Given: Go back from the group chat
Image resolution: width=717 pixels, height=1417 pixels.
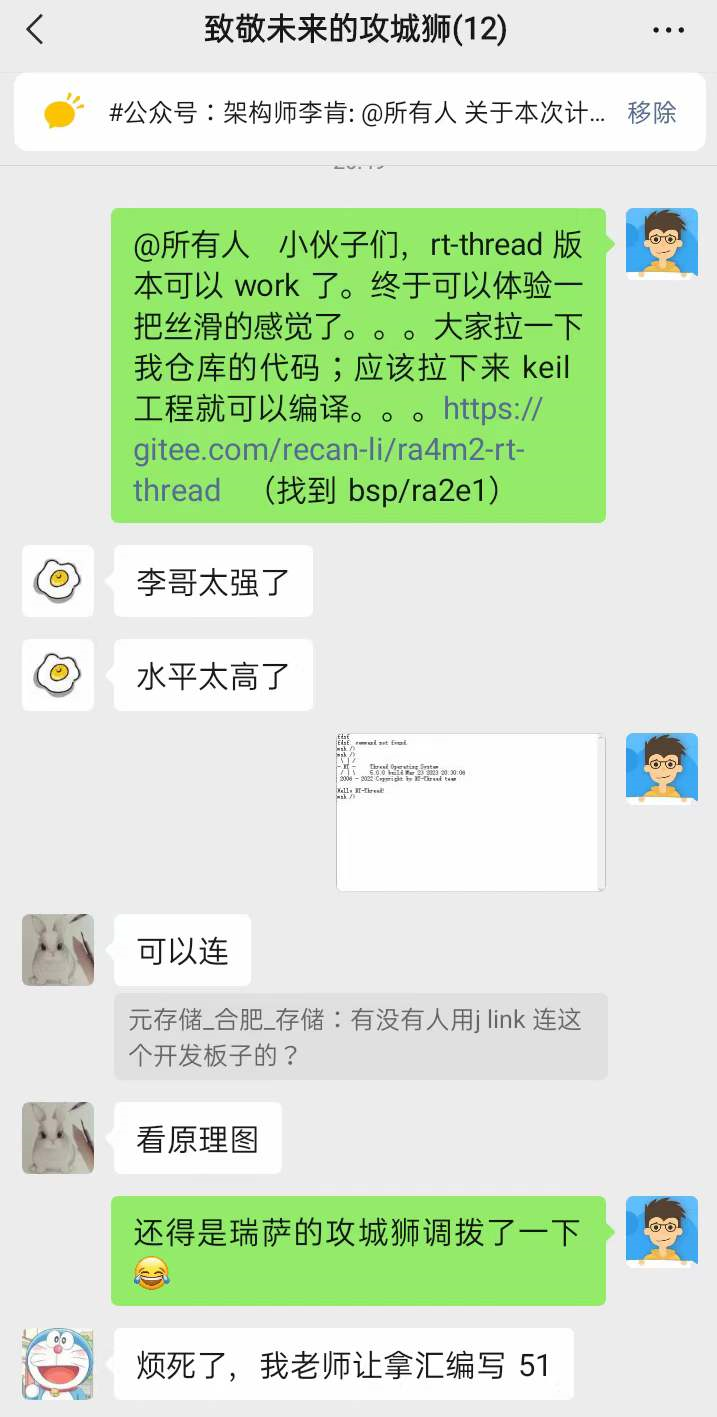Looking at the screenshot, I should click(x=35, y=30).
